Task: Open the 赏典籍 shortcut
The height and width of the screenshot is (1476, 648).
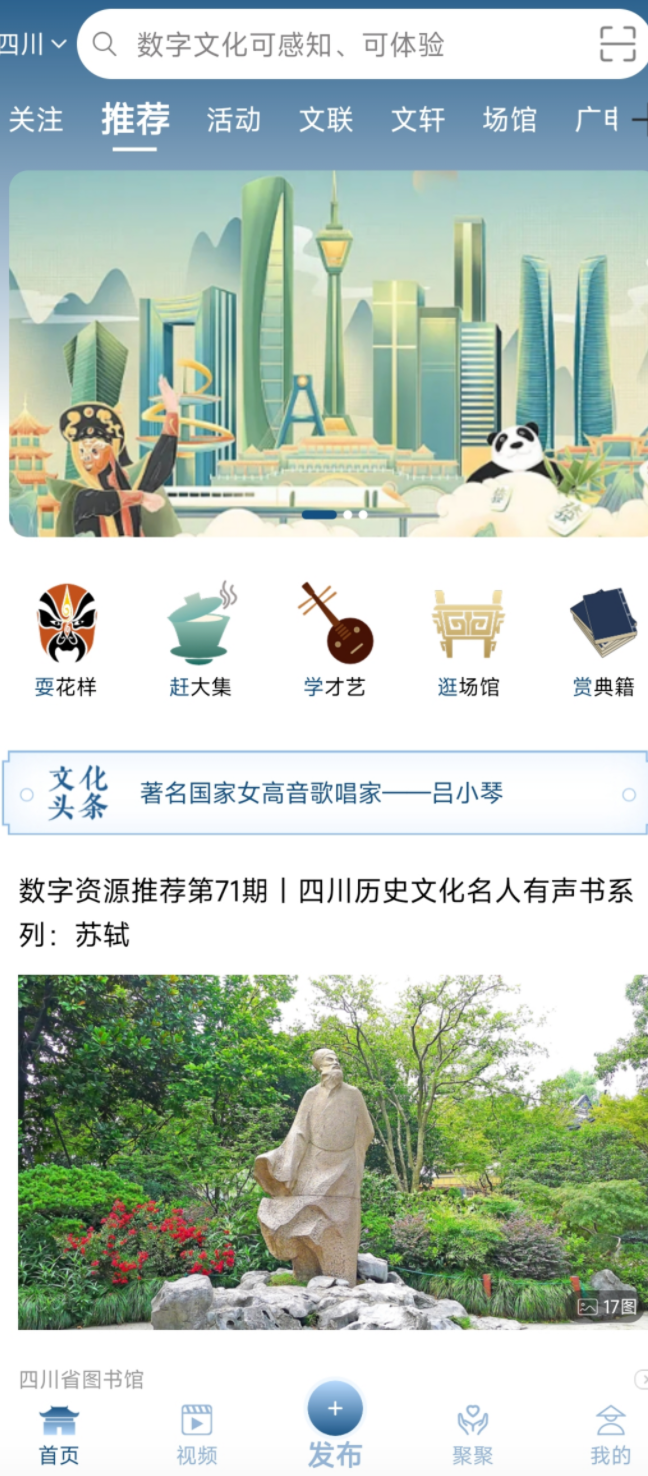Action: point(603,640)
